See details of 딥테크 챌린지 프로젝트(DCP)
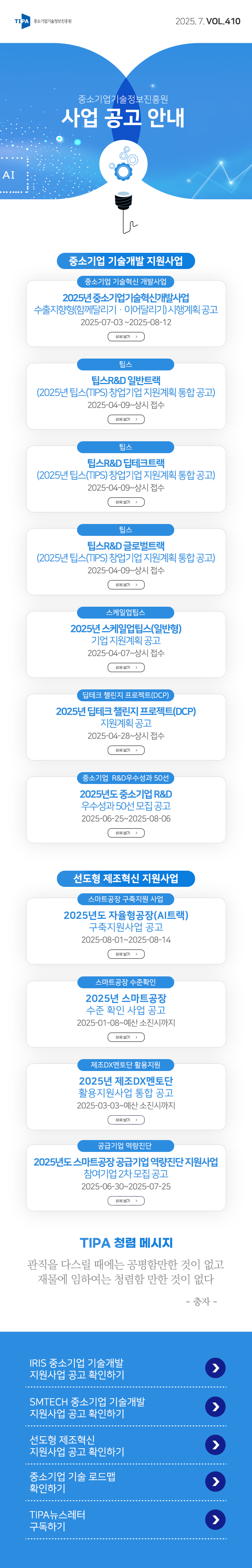252x1568 pixels. click(x=126, y=751)
